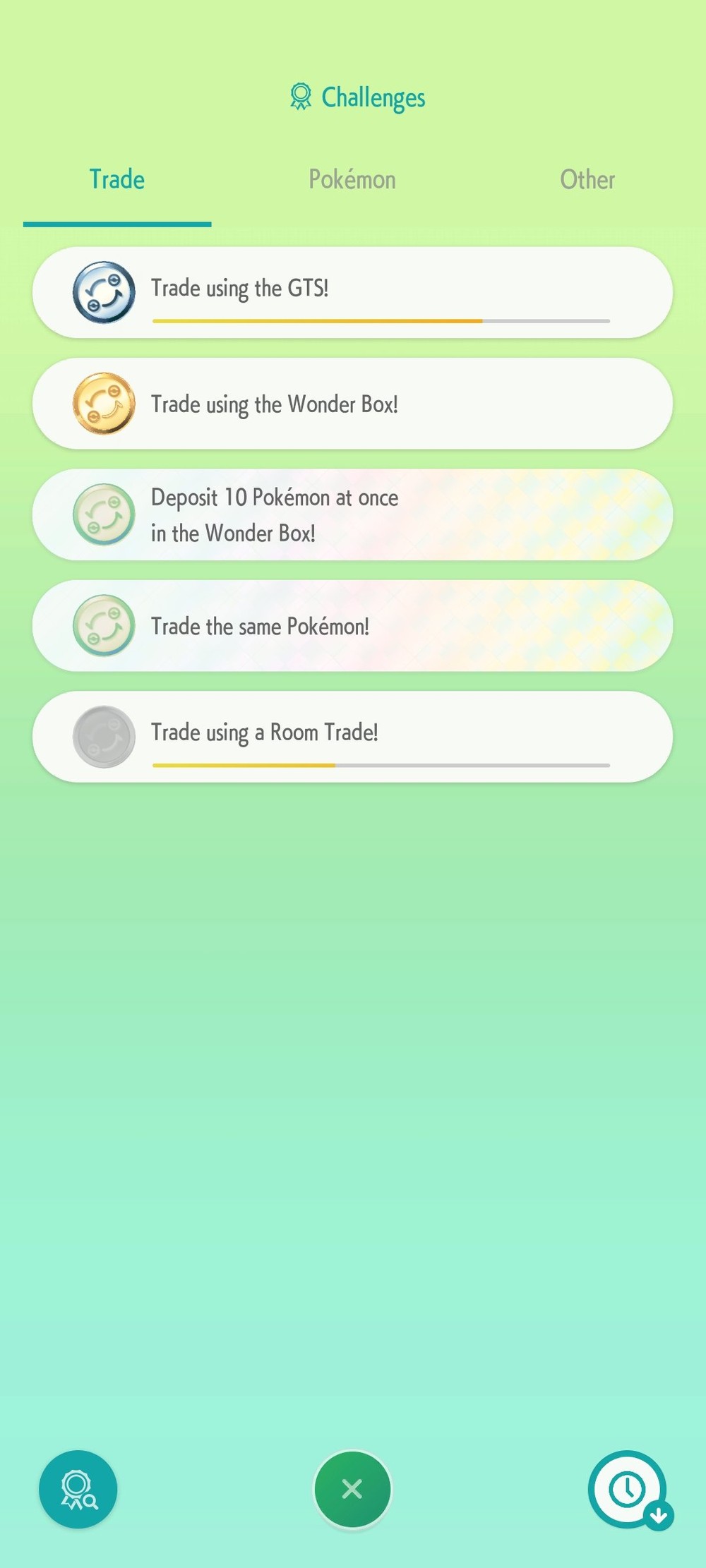Open the clock history download button
This screenshot has height=1568, width=706.
629,1490
